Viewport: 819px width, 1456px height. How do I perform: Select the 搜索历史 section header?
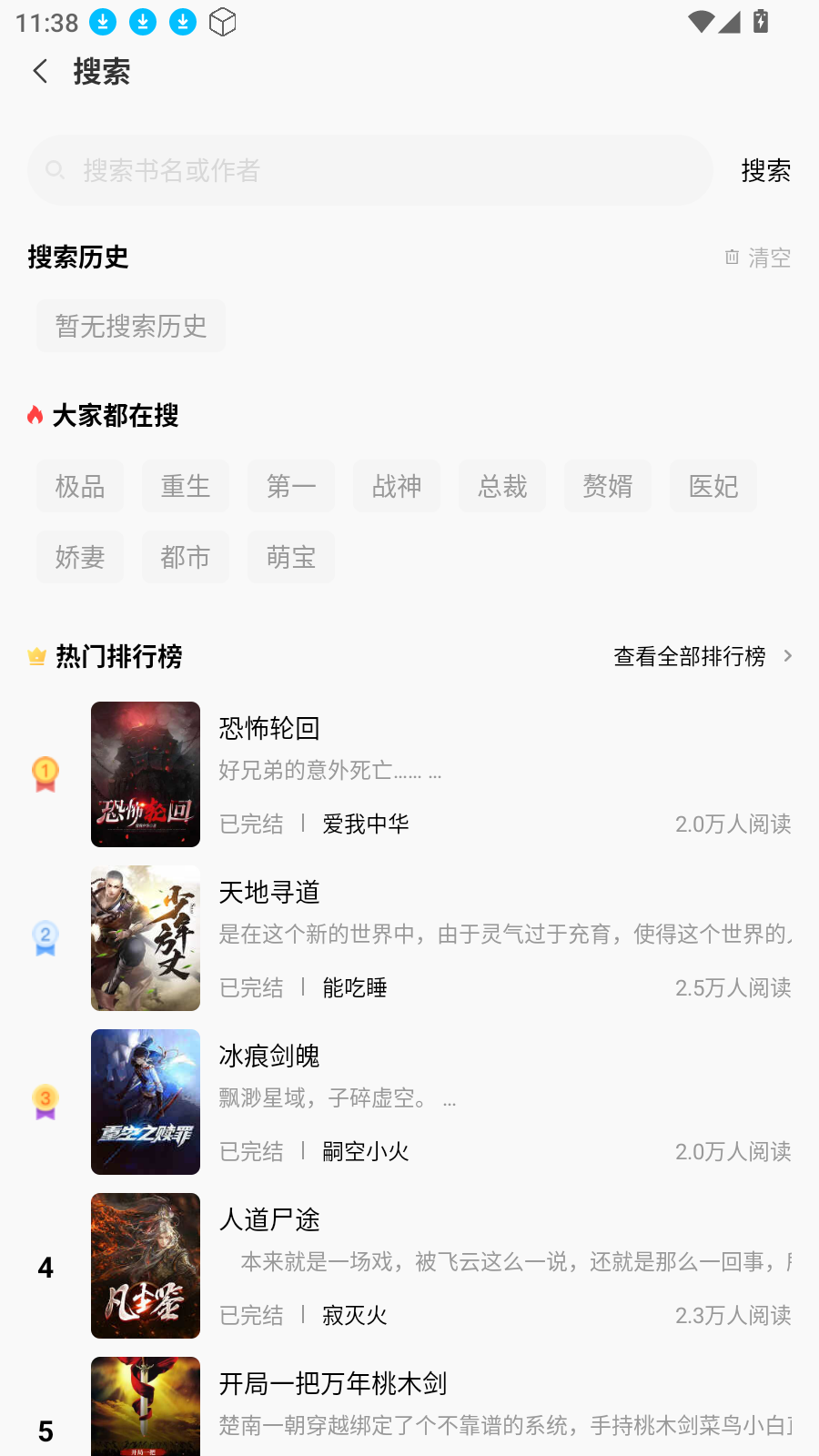[77, 258]
